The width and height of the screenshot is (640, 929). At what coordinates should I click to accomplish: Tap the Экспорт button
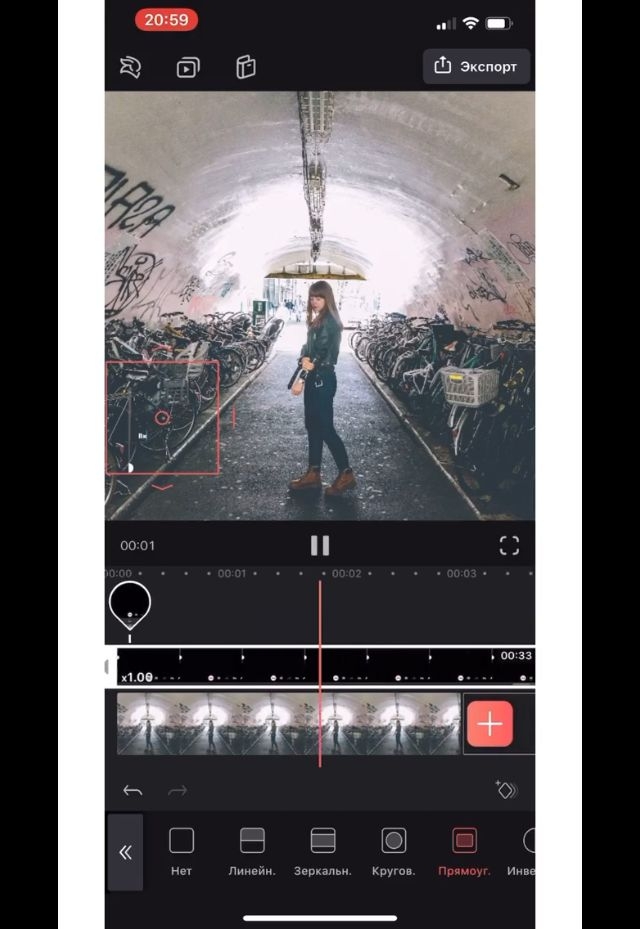click(476, 66)
